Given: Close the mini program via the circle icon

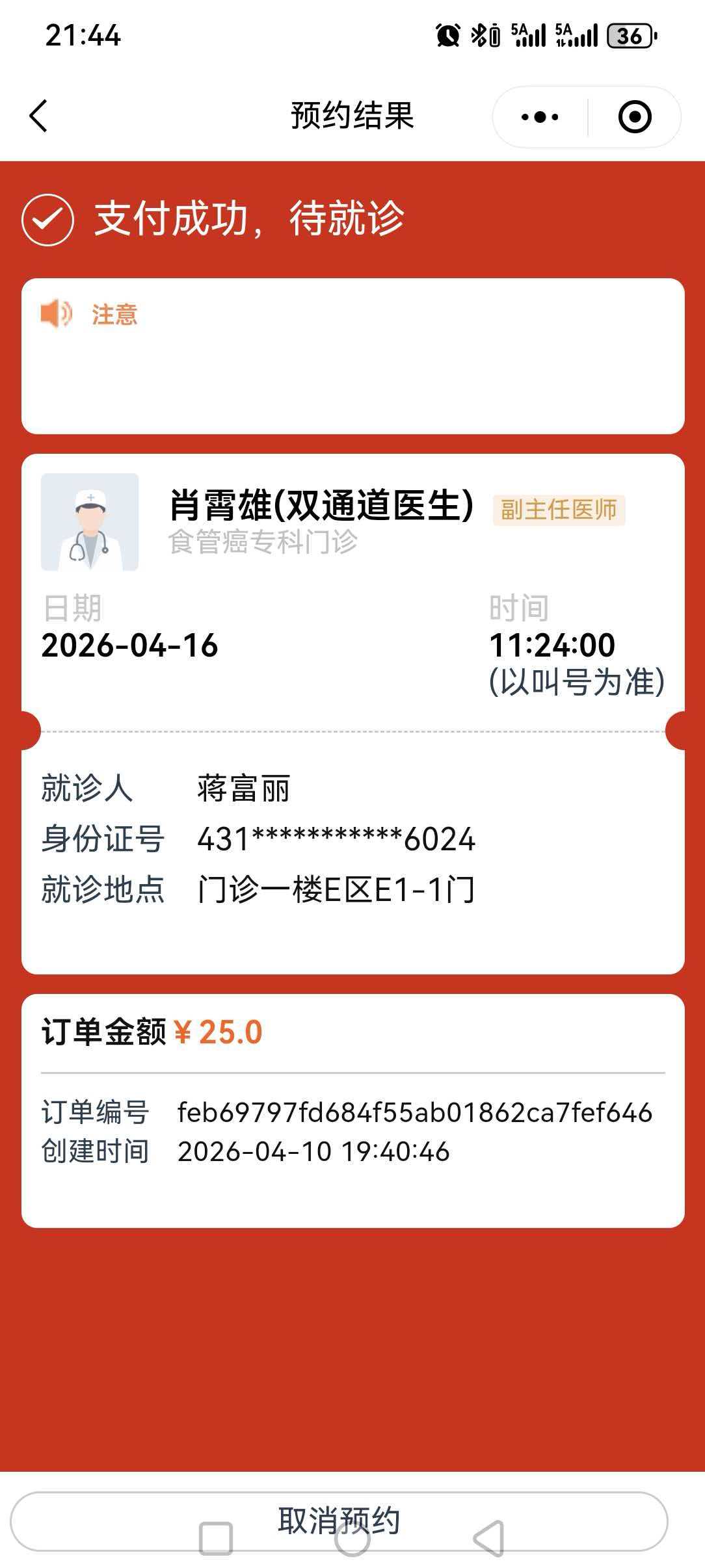Looking at the screenshot, I should pyautogui.click(x=634, y=117).
